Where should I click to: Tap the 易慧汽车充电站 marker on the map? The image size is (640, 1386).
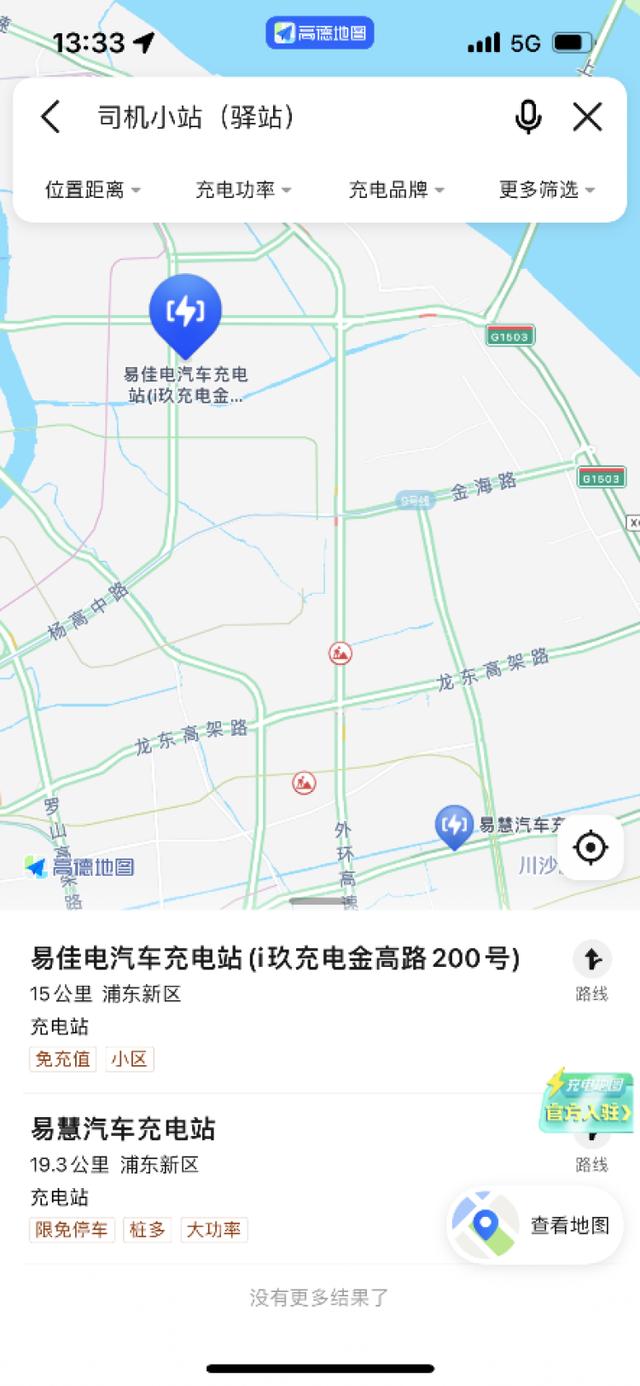tap(455, 826)
